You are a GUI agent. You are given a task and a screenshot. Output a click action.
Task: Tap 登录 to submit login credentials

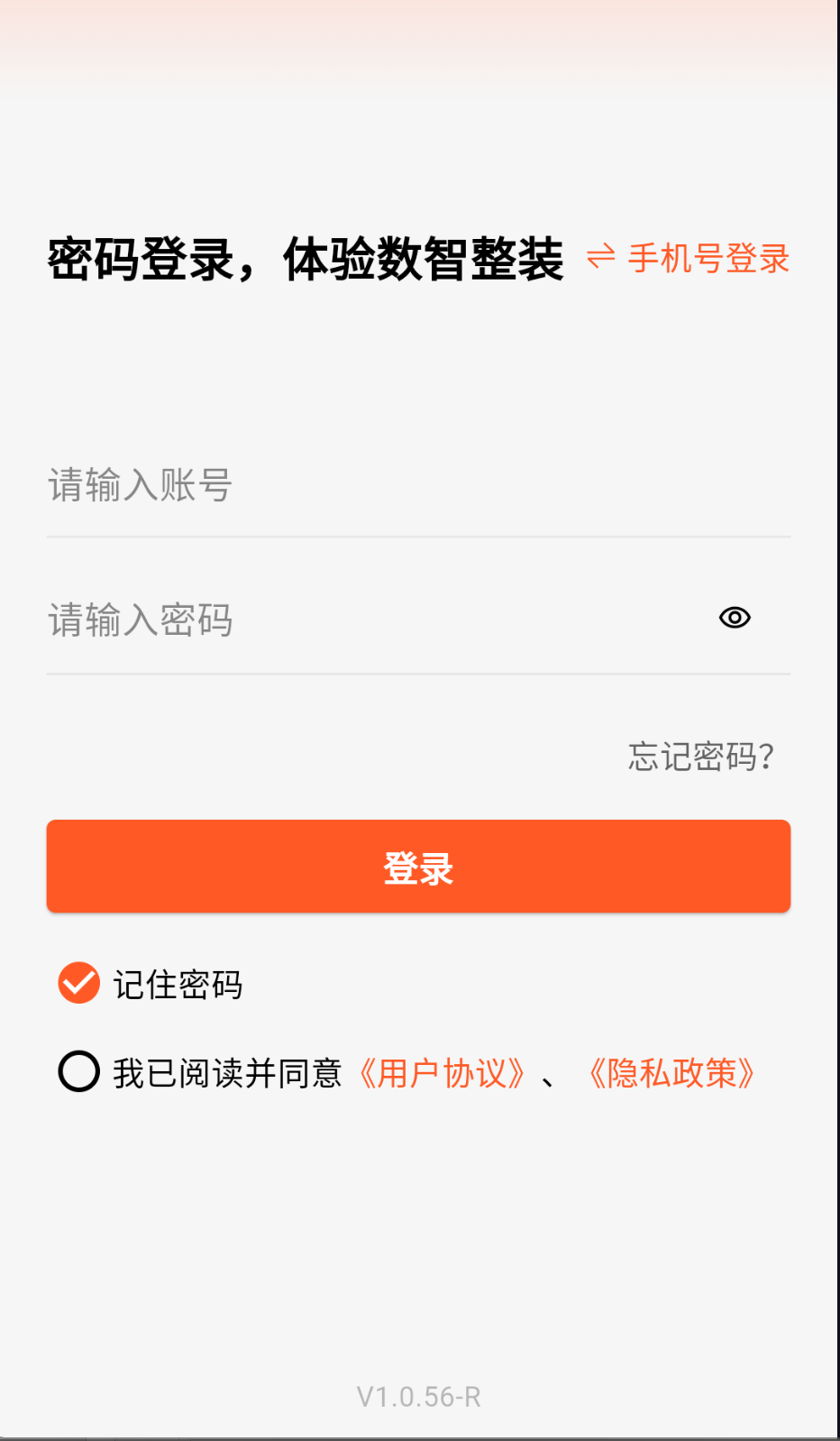(x=420, y=866)
